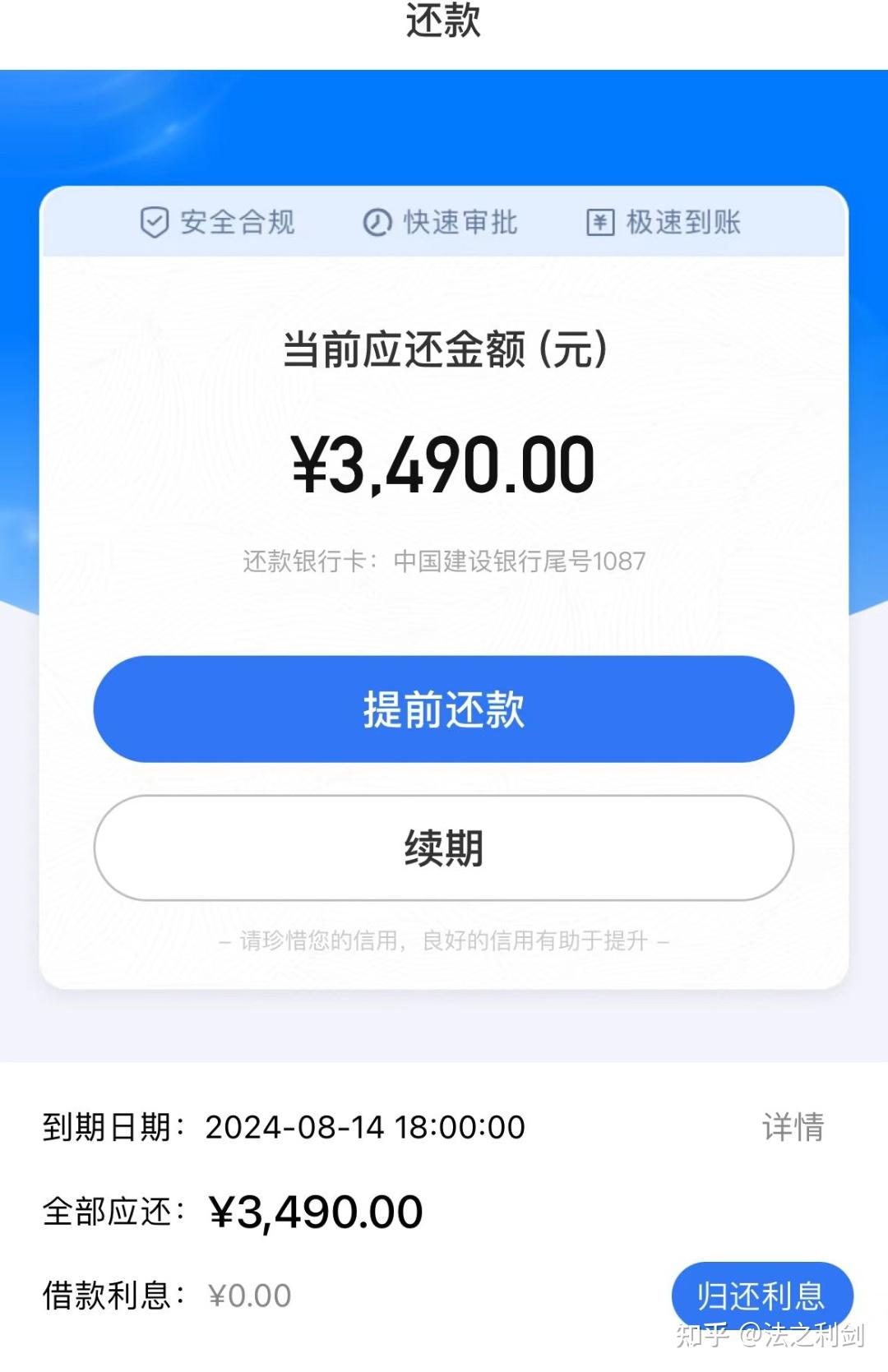Select the 安全合规 badge label

coord(238,220)
